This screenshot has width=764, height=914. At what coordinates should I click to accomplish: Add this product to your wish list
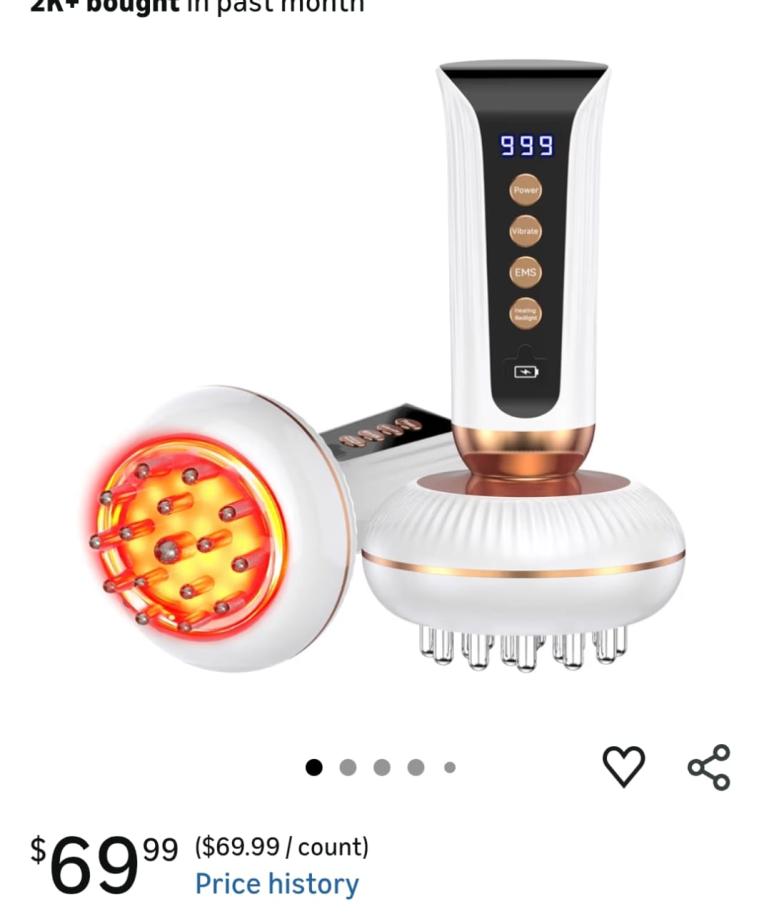[623, 766]
